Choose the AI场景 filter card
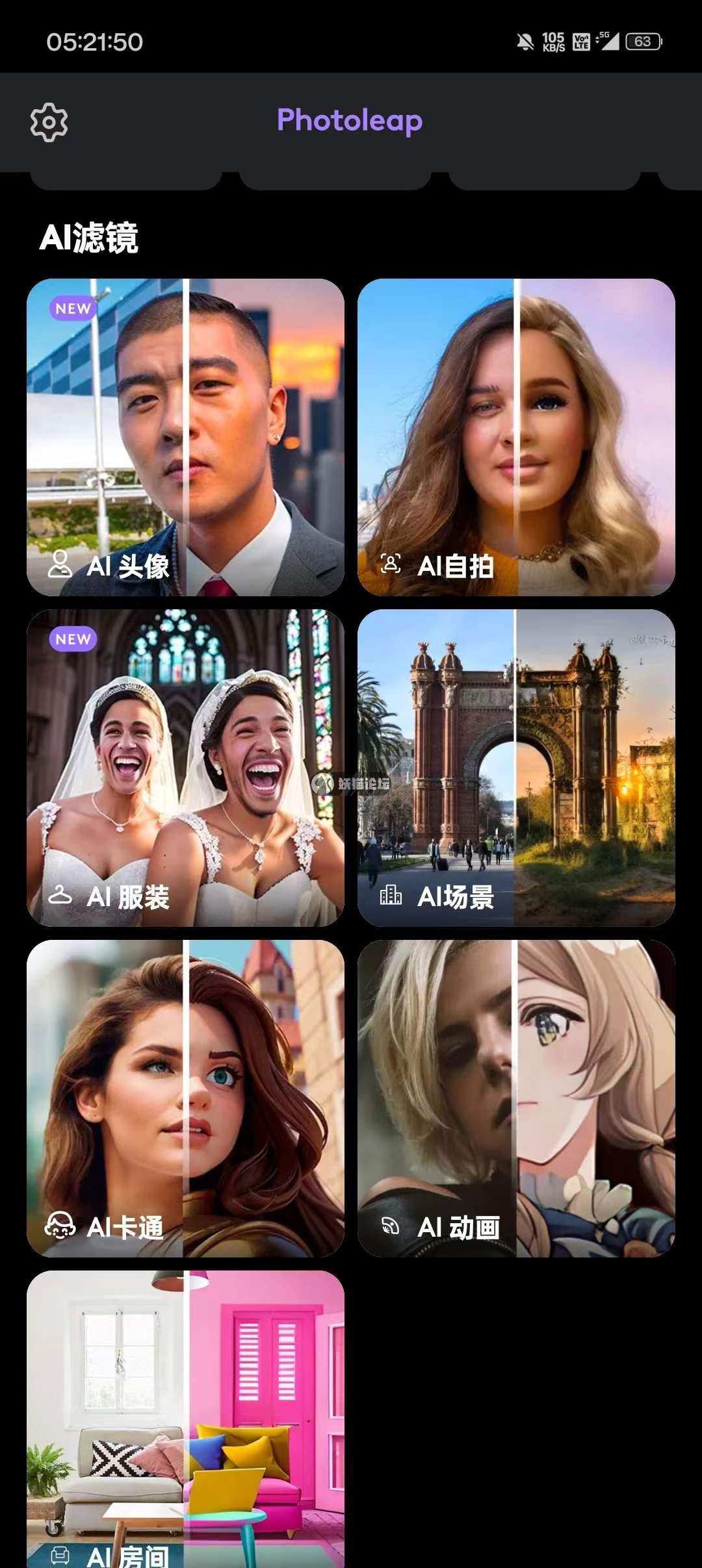The width and height of the screenshot is (702, 1568). pyautogui.click(x=516, y=768)
